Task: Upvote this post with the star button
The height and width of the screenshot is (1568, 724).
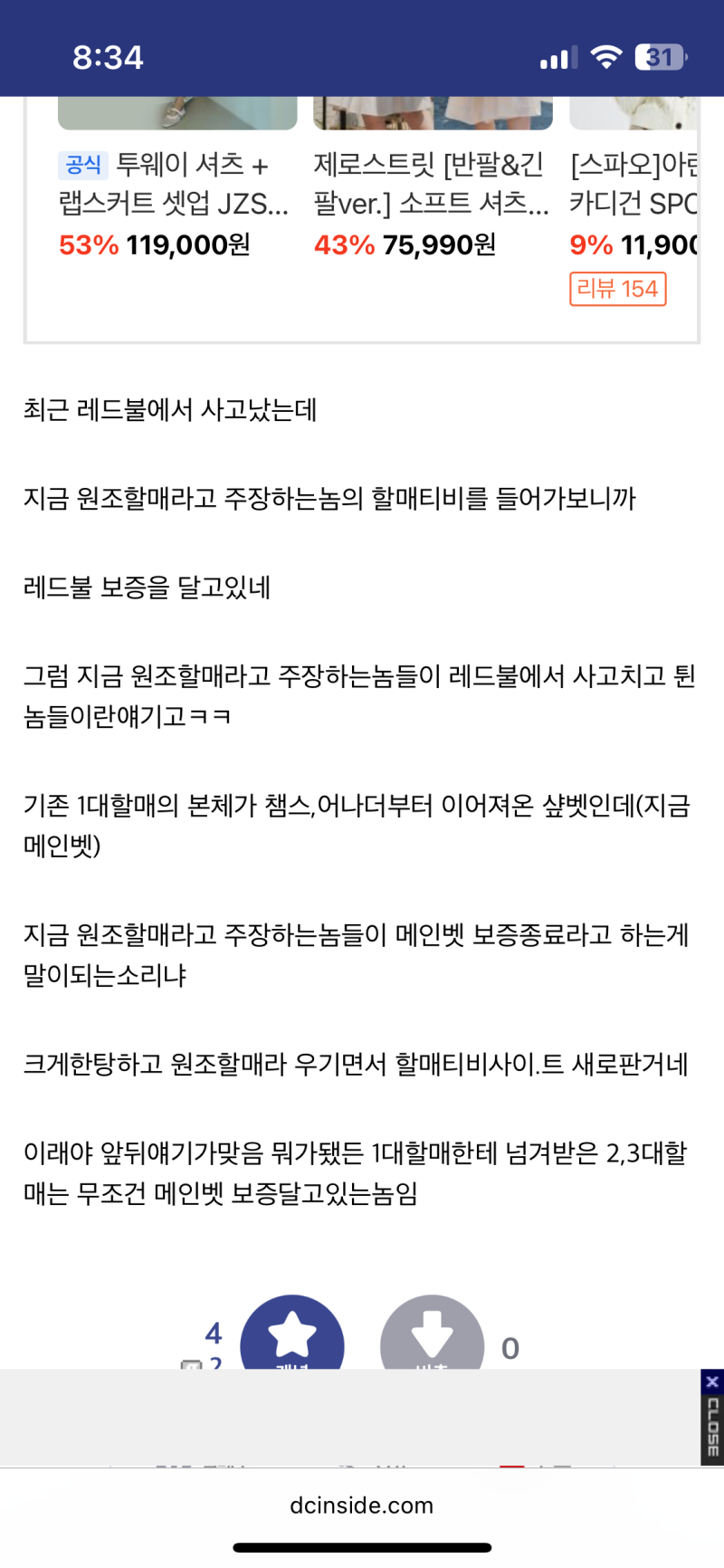Action: (291, 1334)
